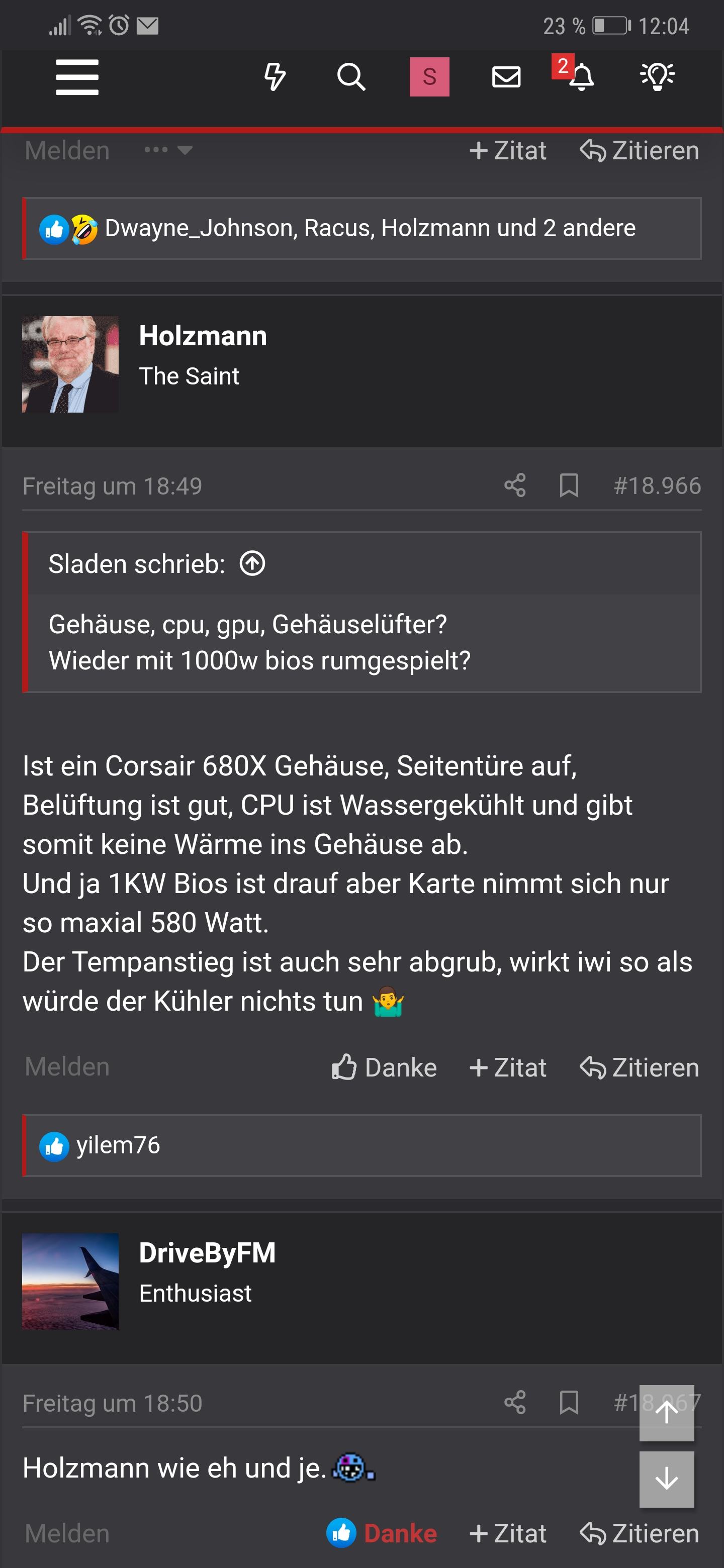
Task: Add Holzmann's post to multi-quote with Zitat
Action: 508,1067
